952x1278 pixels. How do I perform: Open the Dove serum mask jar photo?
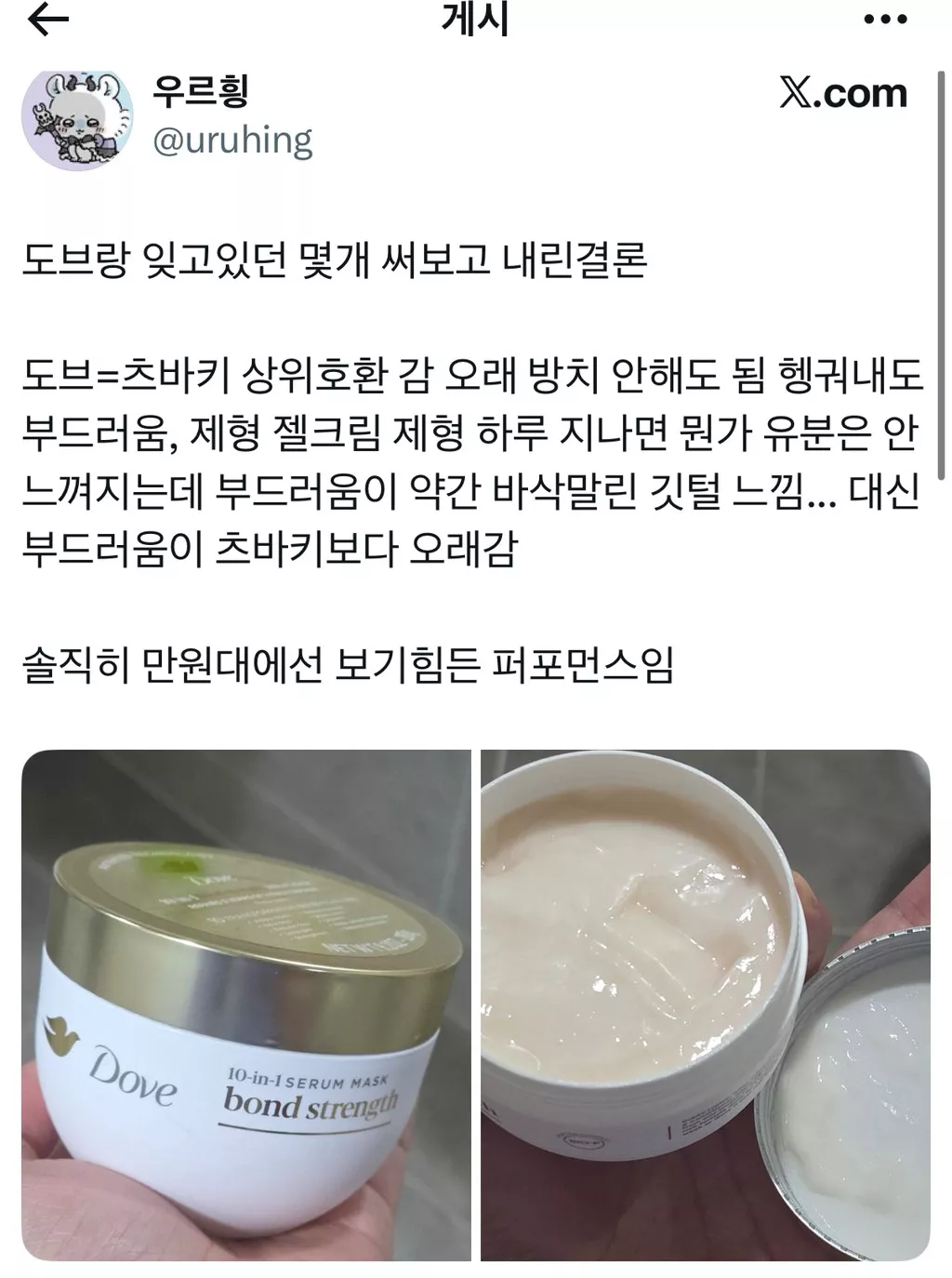click(245, 1005)
